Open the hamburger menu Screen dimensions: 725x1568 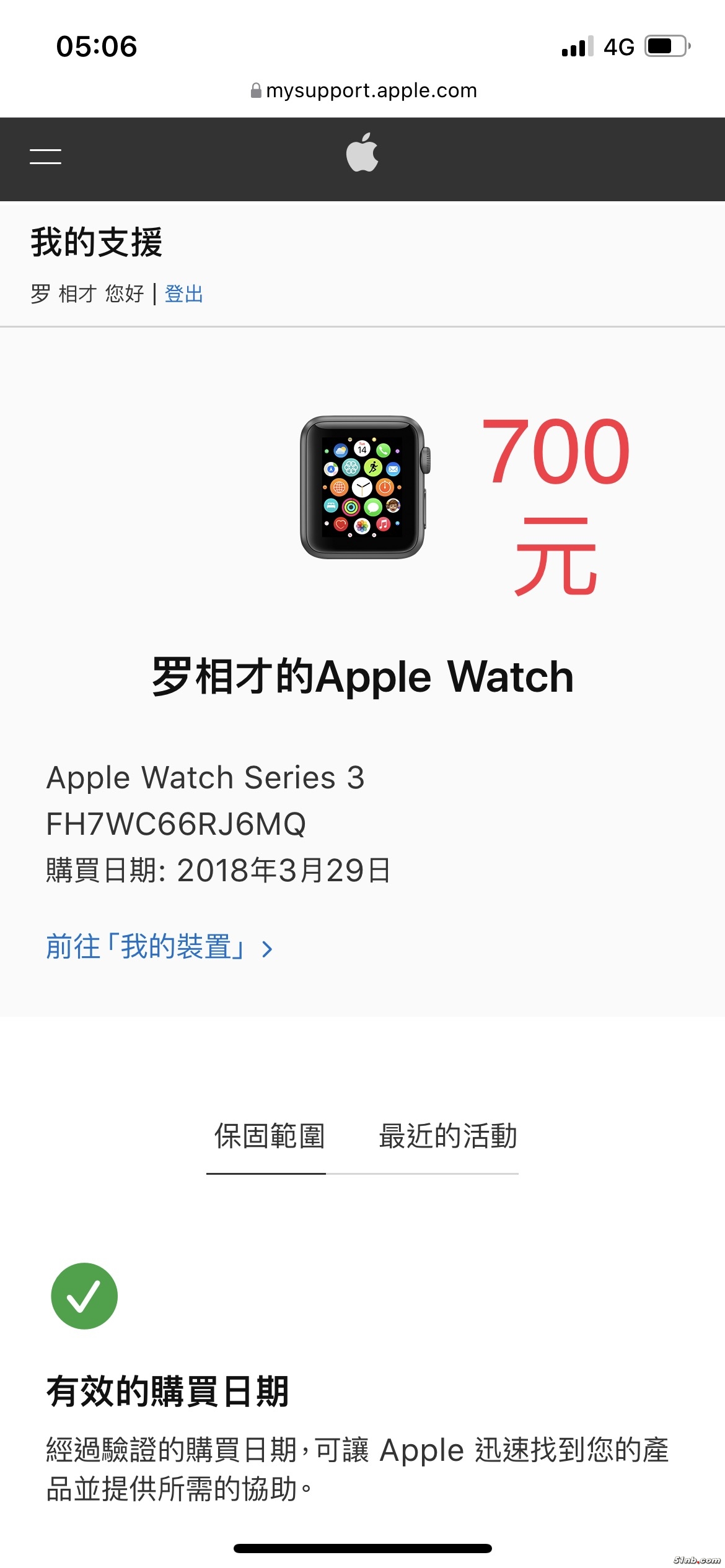pos(45,157)
